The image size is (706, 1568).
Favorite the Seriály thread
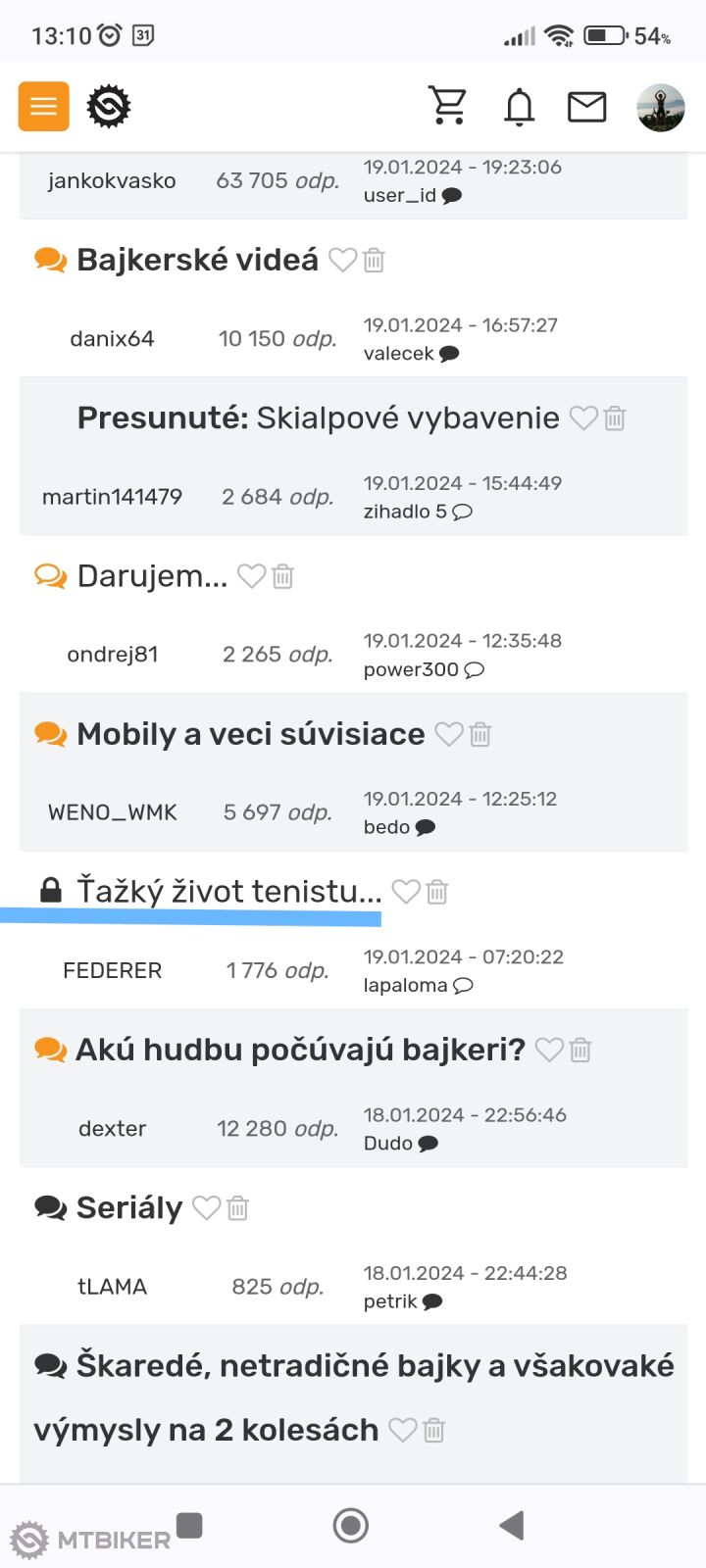206,1208
